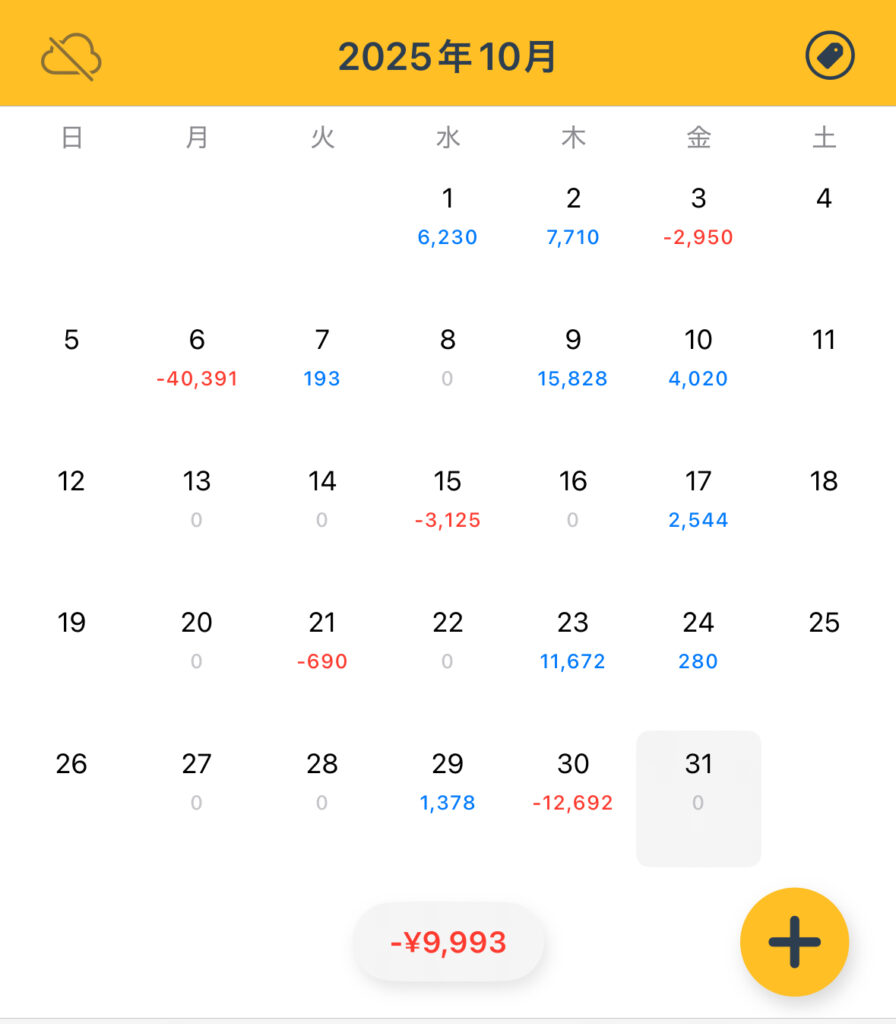Open the cloud sync off icon

pyautogui.click(x=71, y=56)
